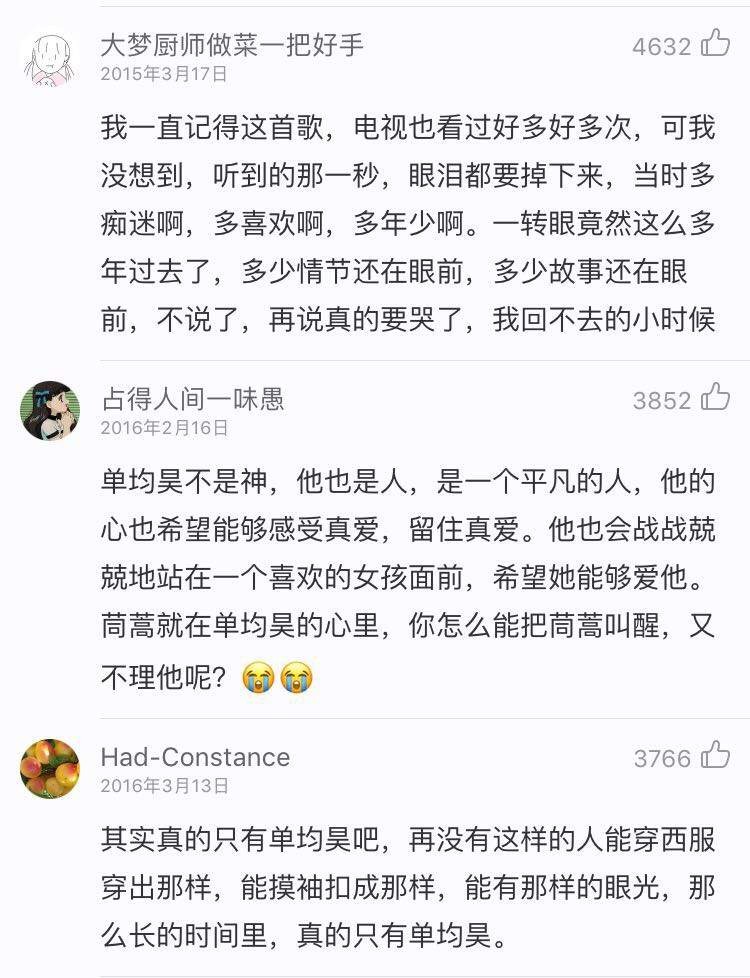Image resolution: width=750 pixels, height=978 pixels.
Task: Open 大梦厨师做菜一把好手's profile avatar
Action: [50, 60]
